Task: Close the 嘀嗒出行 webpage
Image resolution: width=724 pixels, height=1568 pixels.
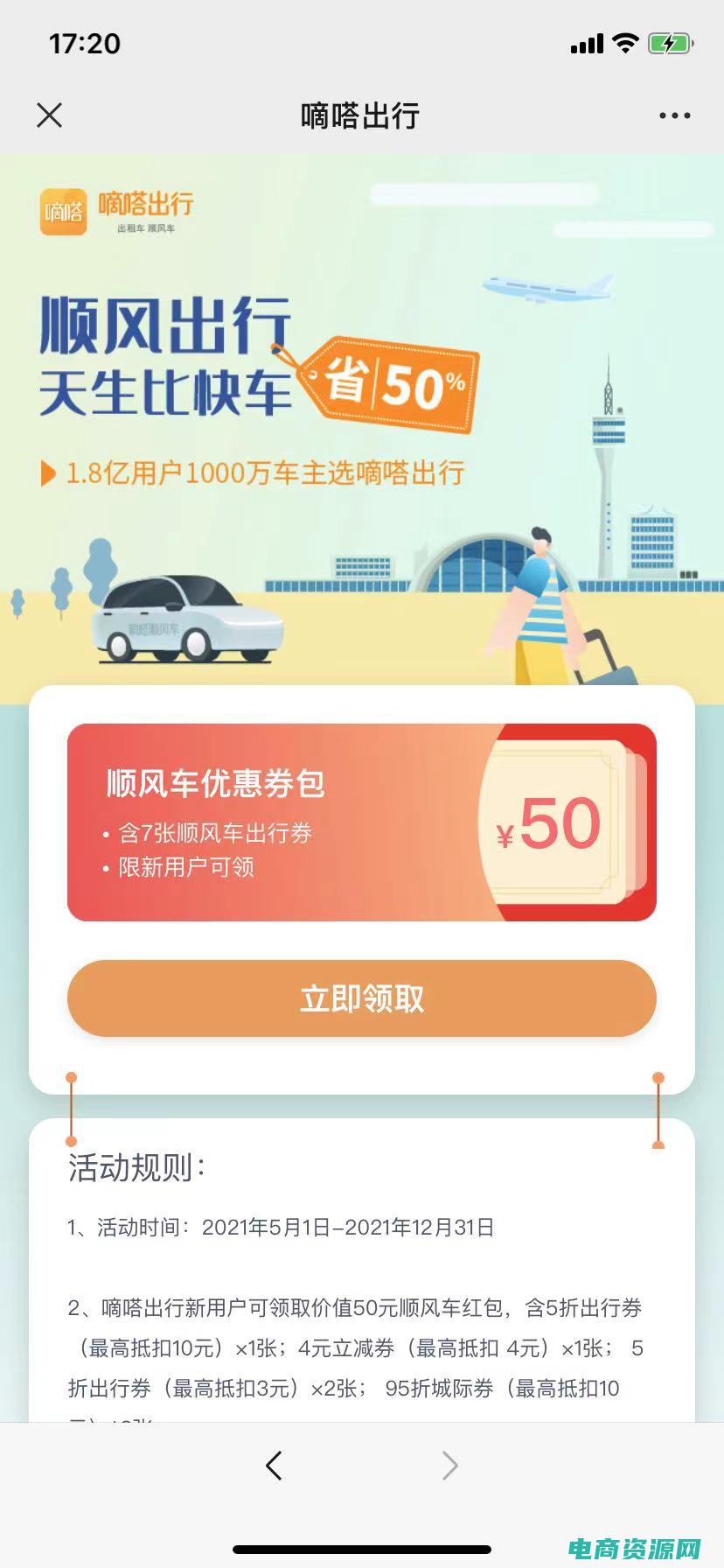Action: pos(50,115)
